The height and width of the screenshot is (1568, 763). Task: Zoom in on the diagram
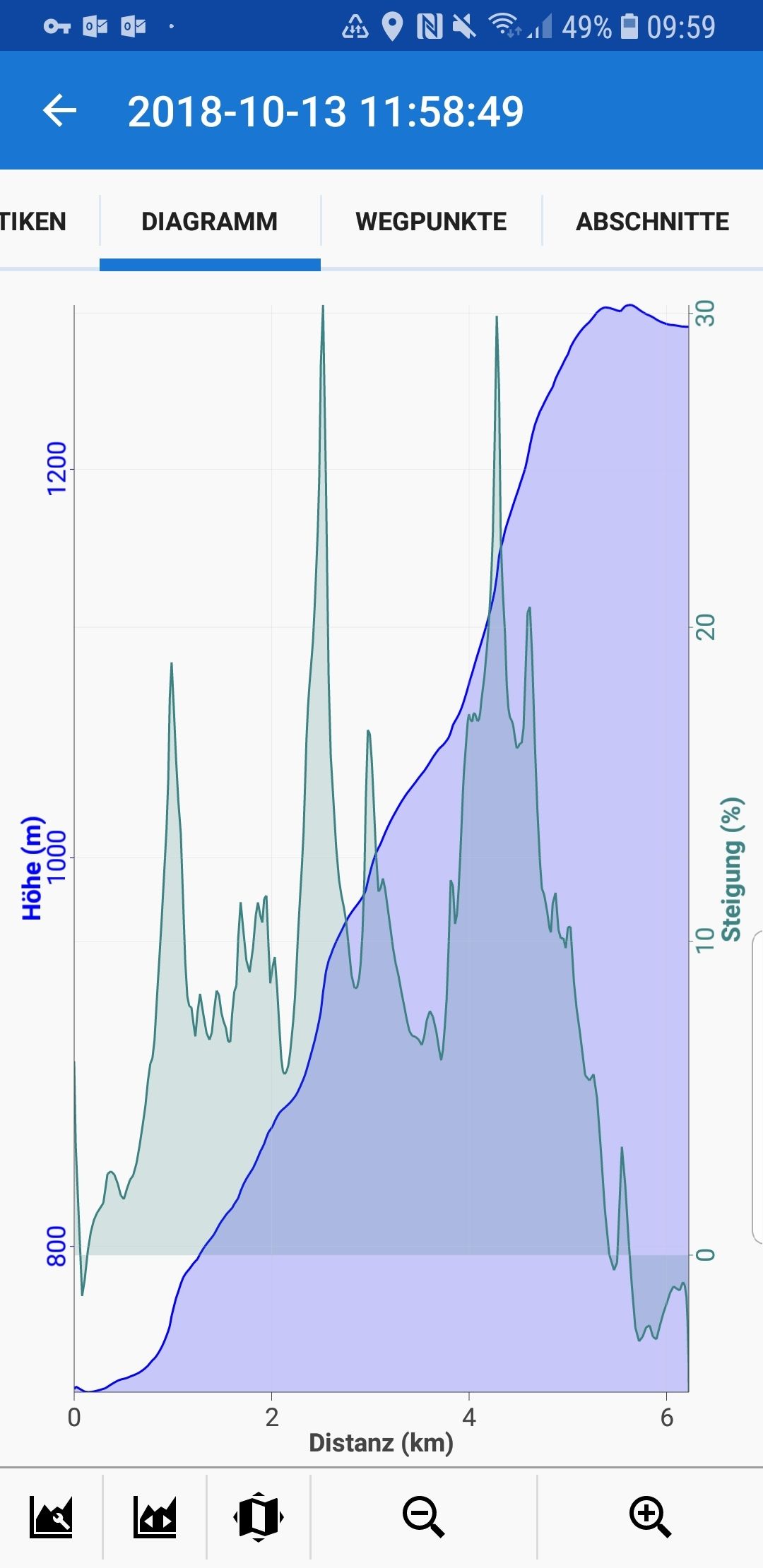click(650, 1516)
